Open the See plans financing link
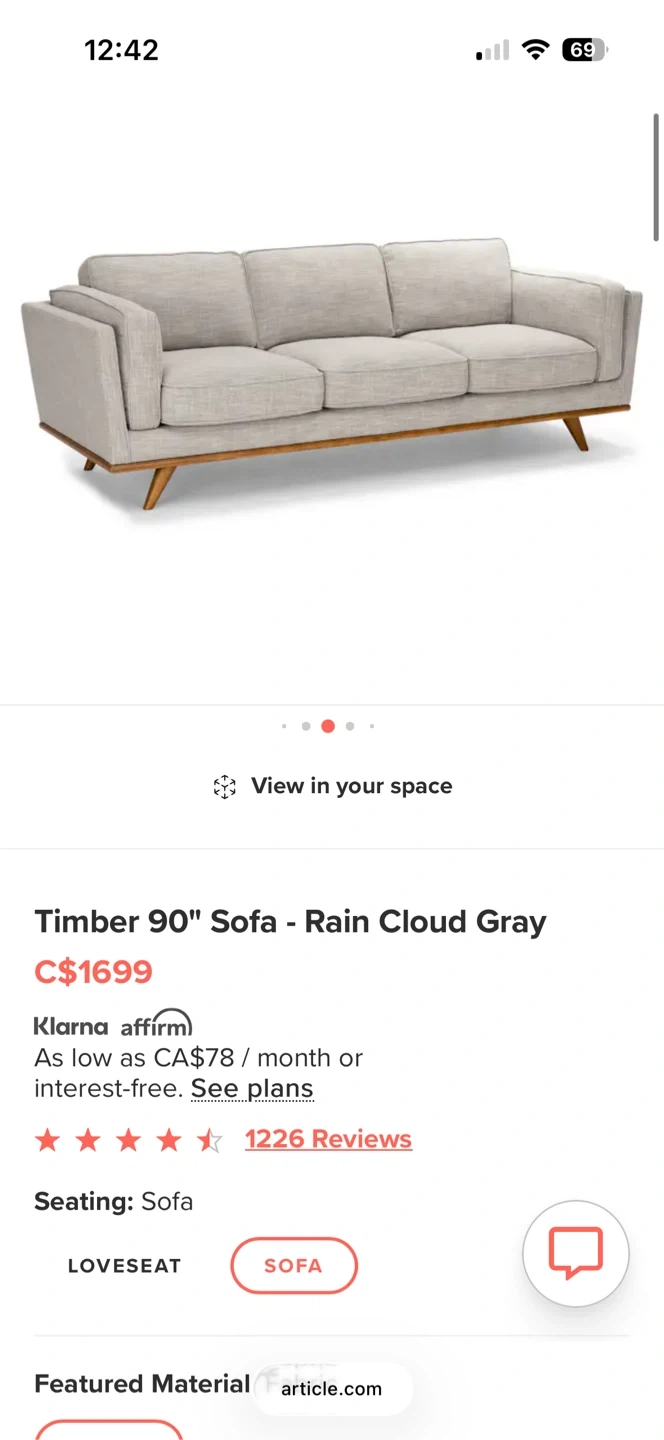Viewport: 664px width, 1440px height. [x=252, y=1088]
